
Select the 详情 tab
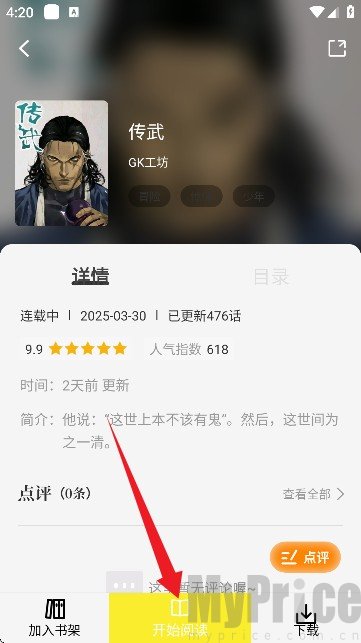coord(90,276)
